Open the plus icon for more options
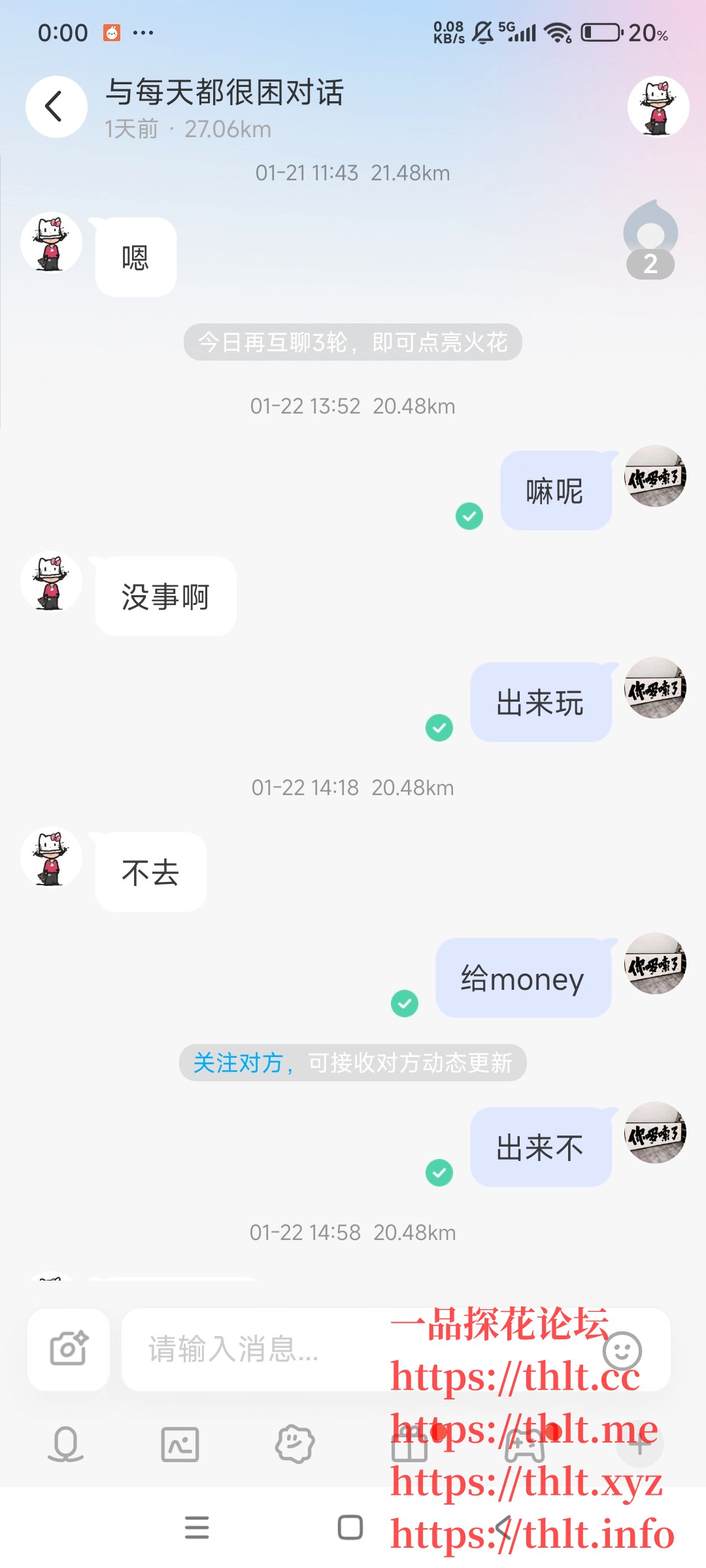Image resolution: width=706 pixels, height=1568 pixels. pos(641,1444)
